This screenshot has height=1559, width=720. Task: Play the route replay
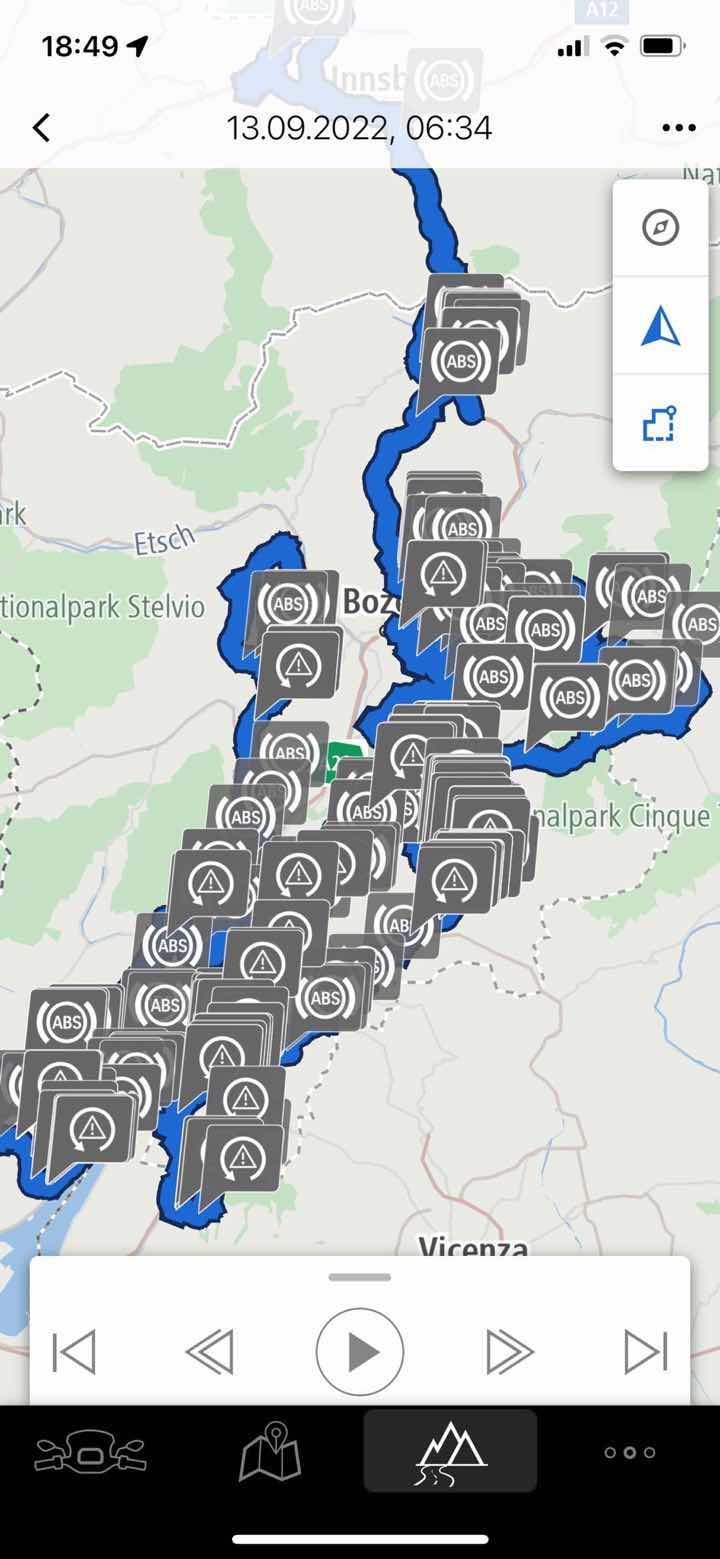360,1352
